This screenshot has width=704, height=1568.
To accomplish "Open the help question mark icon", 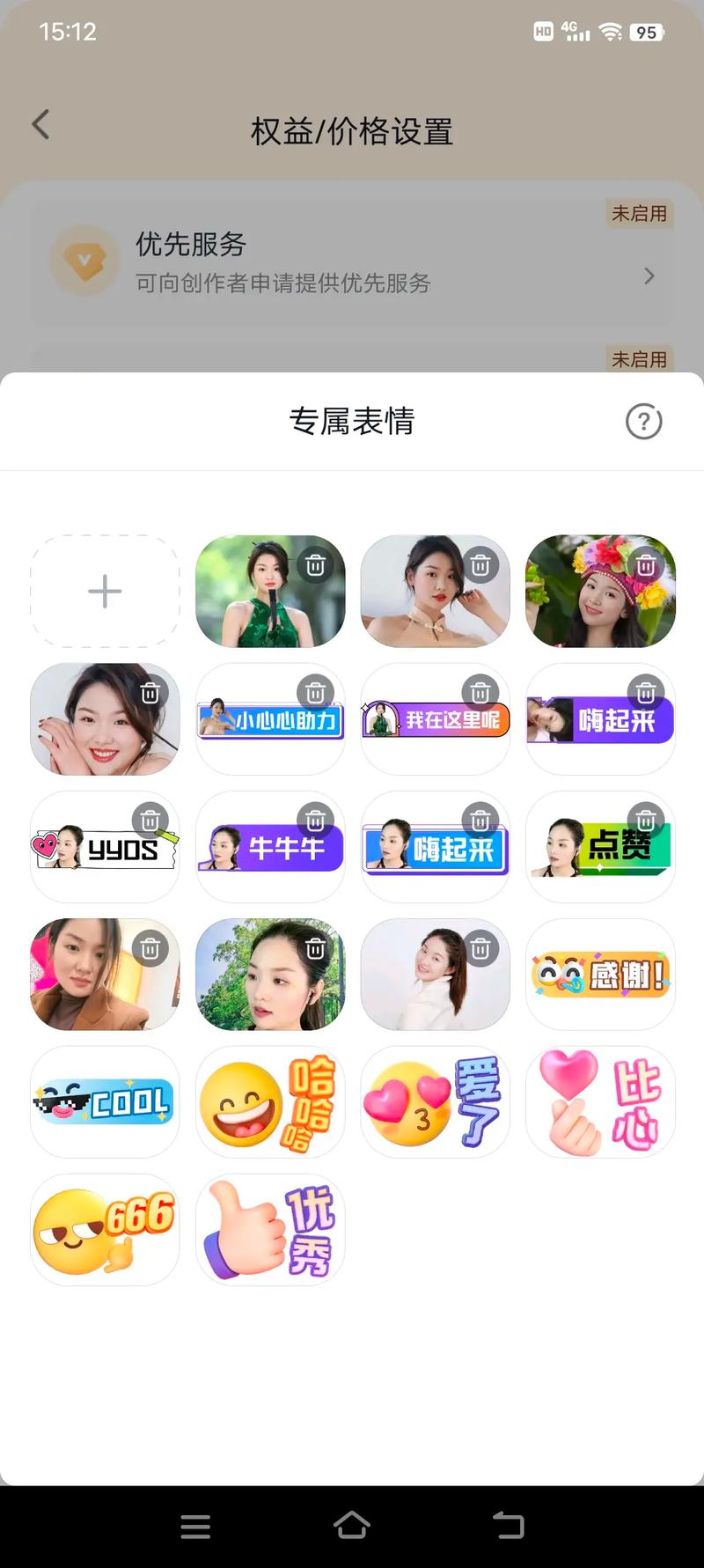I will (643, 422).
